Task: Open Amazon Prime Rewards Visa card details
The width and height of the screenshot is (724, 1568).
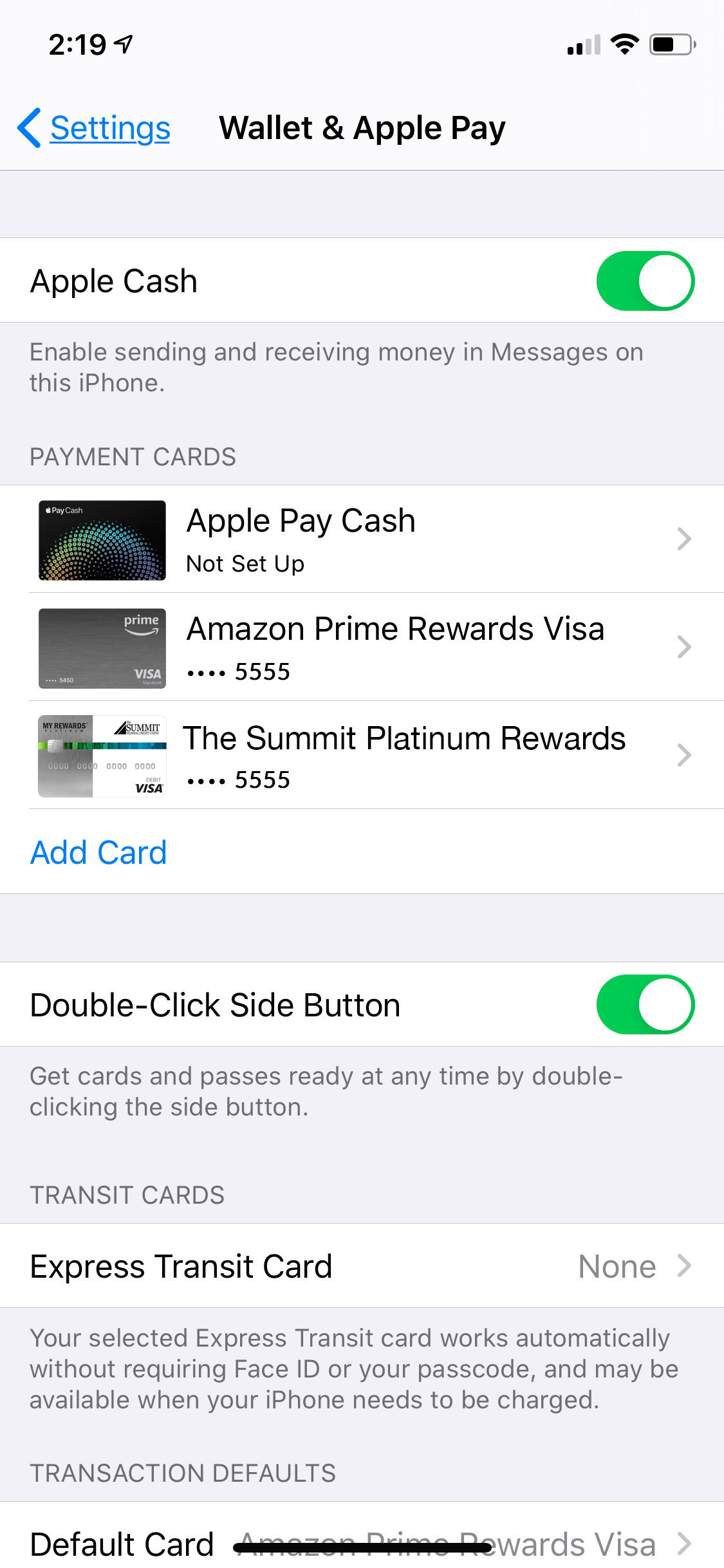Action: pyautogui.click(x=362, y=647)
